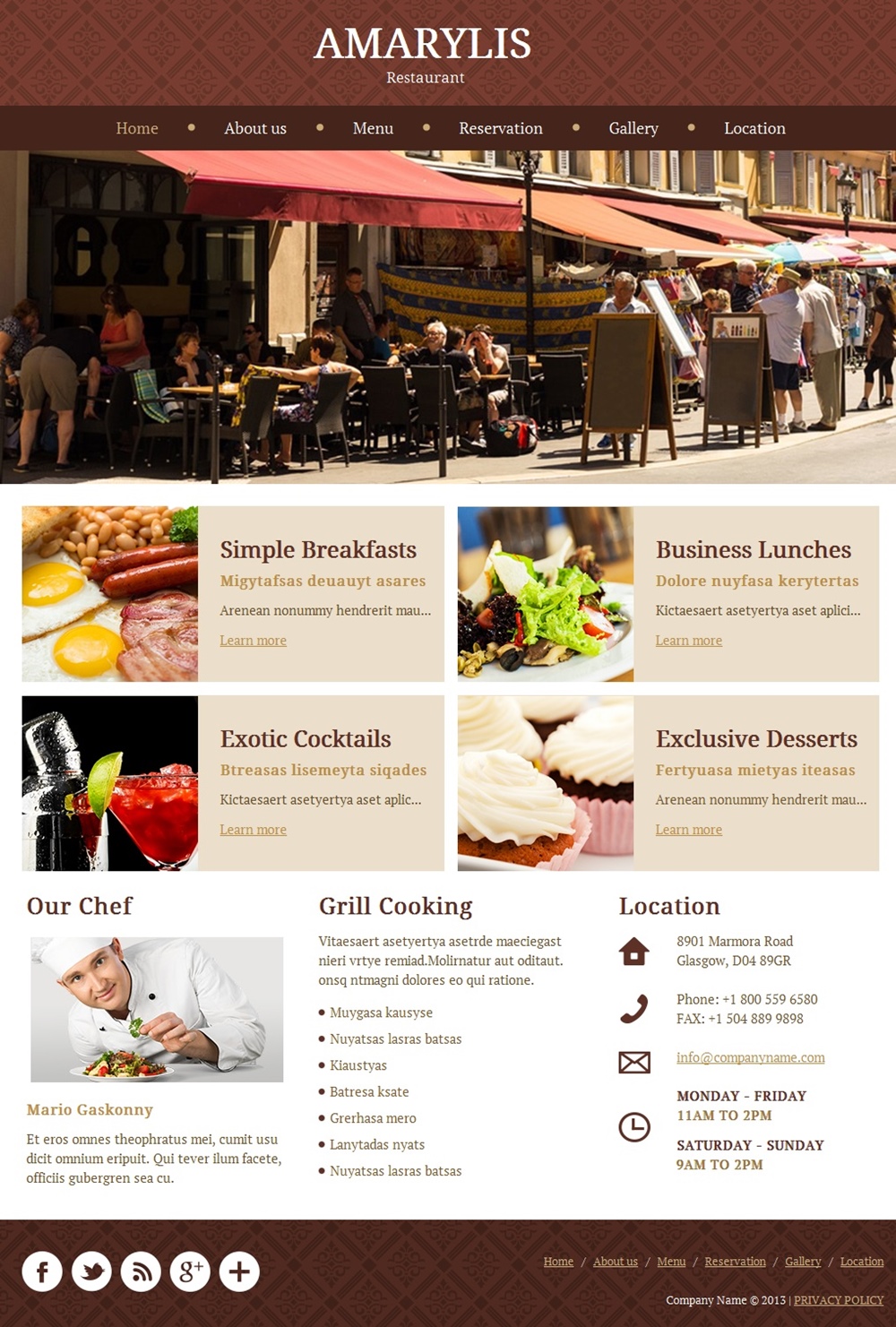This screenshot has height=1327, width=896.
Task: Open the Facebook icon in footer
Action: click(42, 1271)
